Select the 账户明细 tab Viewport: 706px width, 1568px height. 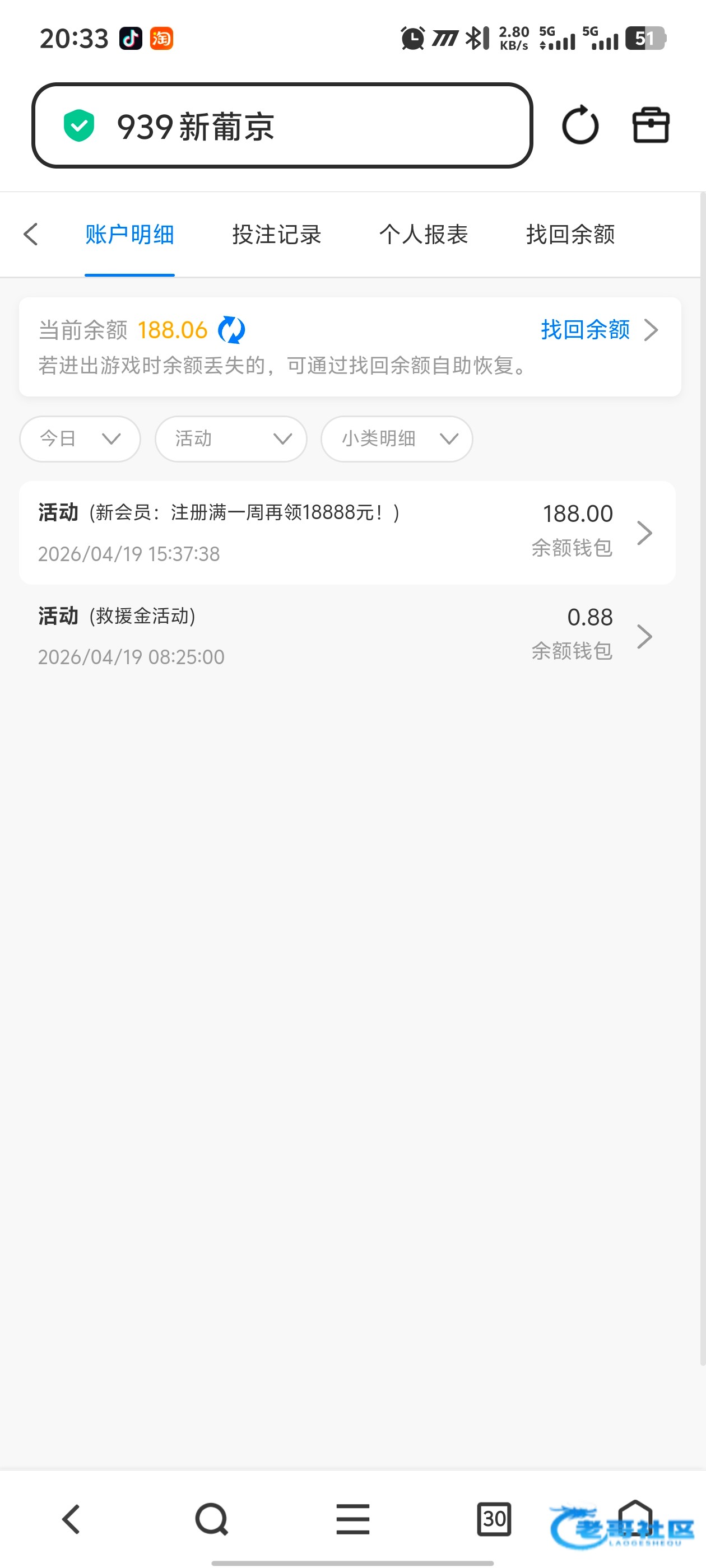click(x=130, y=234)
